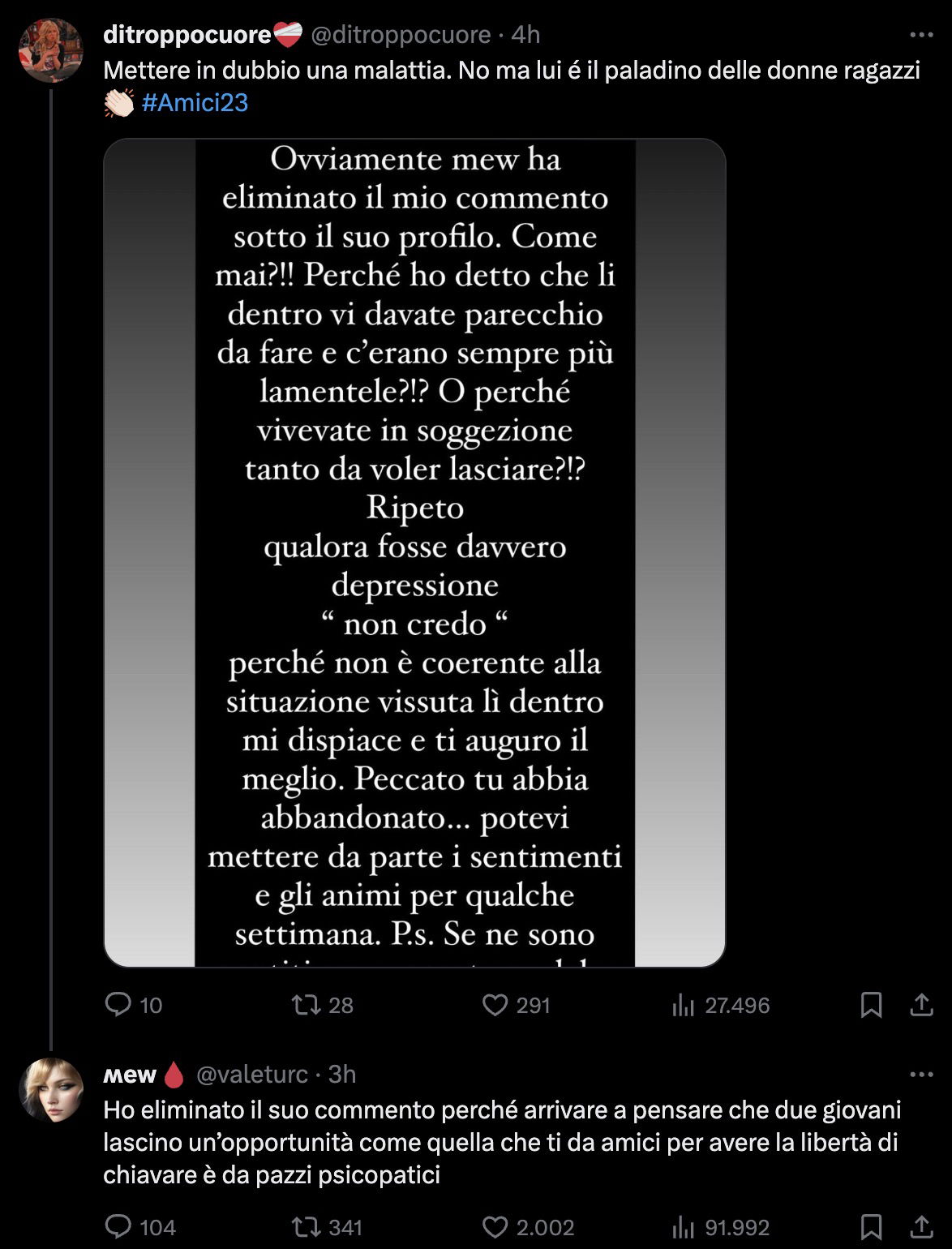This screenshot has width=952, height=1249.
Task: Retweet Mew's reply
Action: 306,1226
